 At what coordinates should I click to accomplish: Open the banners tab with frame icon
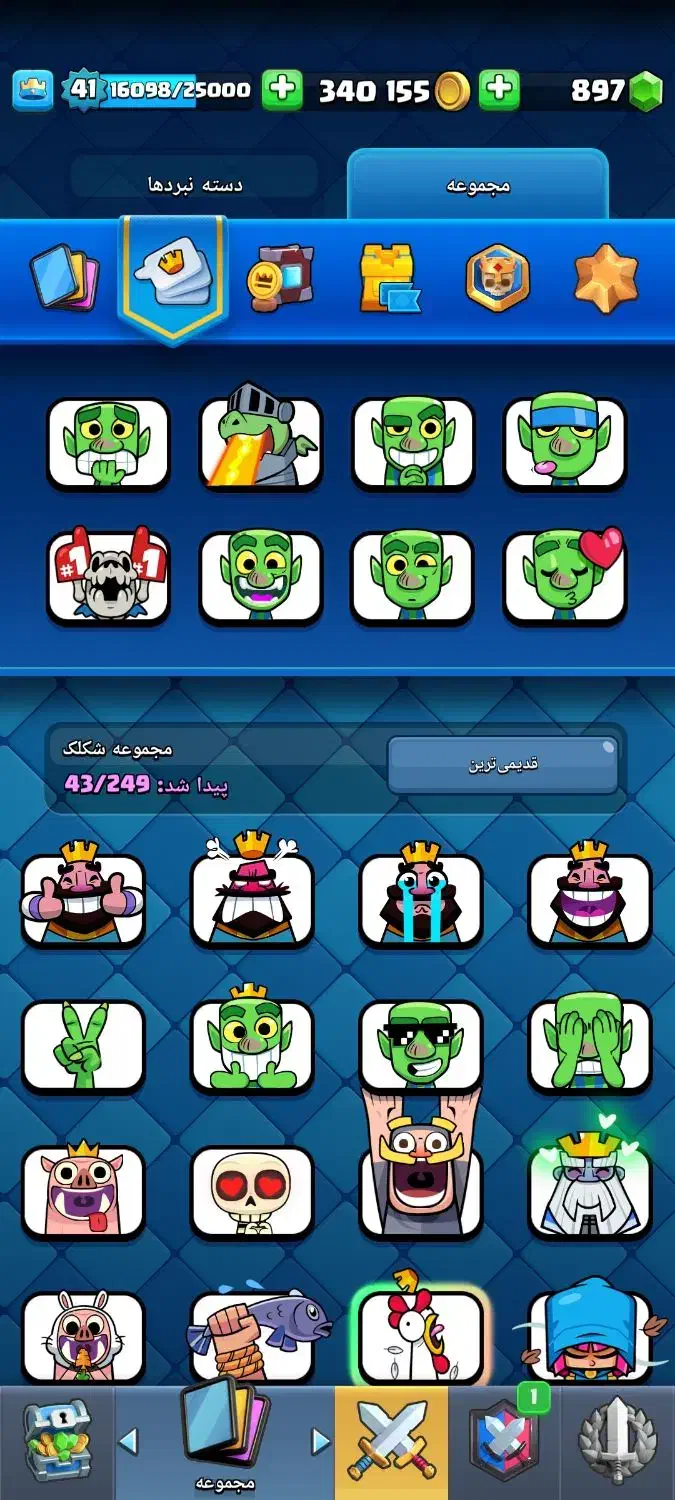pyautogui.click(x=280, y=278)
